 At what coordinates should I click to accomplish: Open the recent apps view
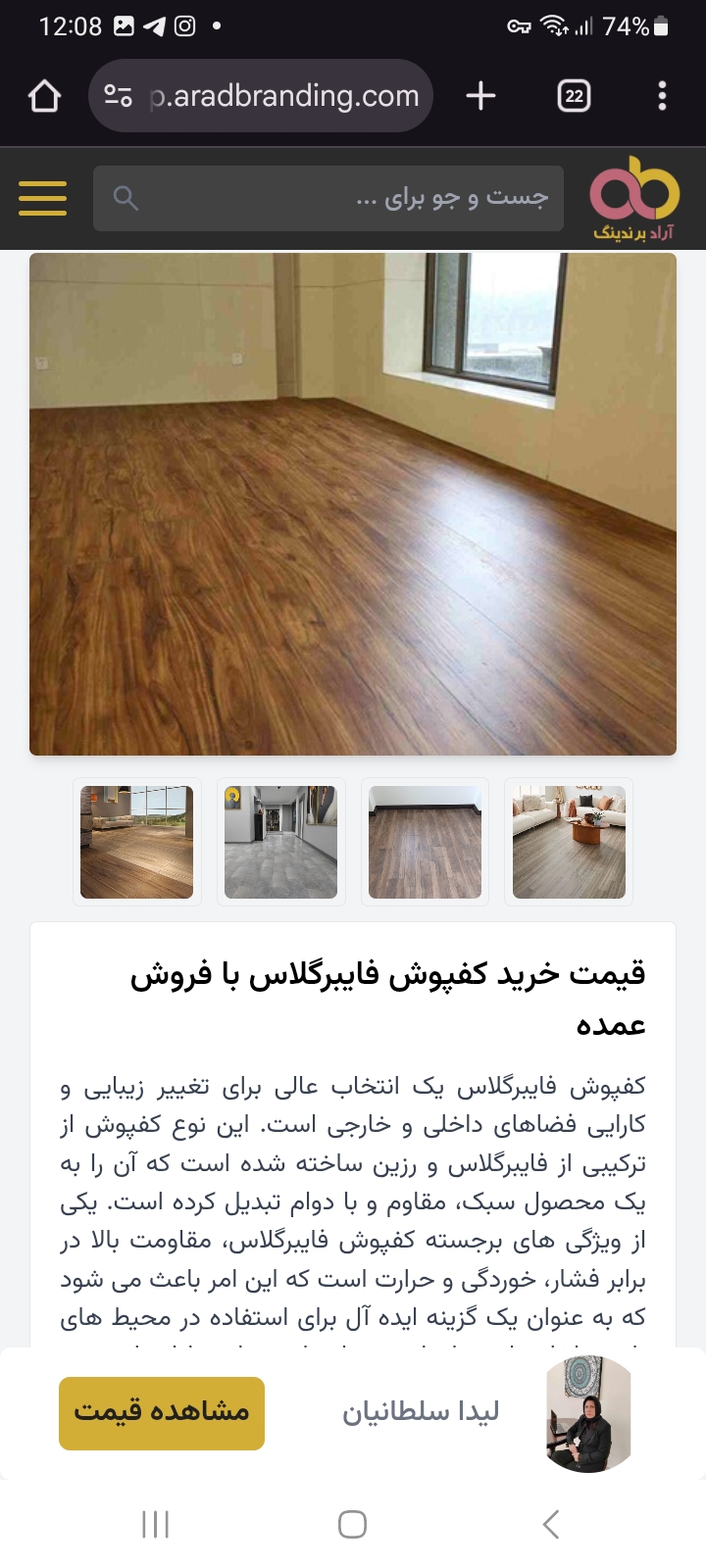(155, 1524)
